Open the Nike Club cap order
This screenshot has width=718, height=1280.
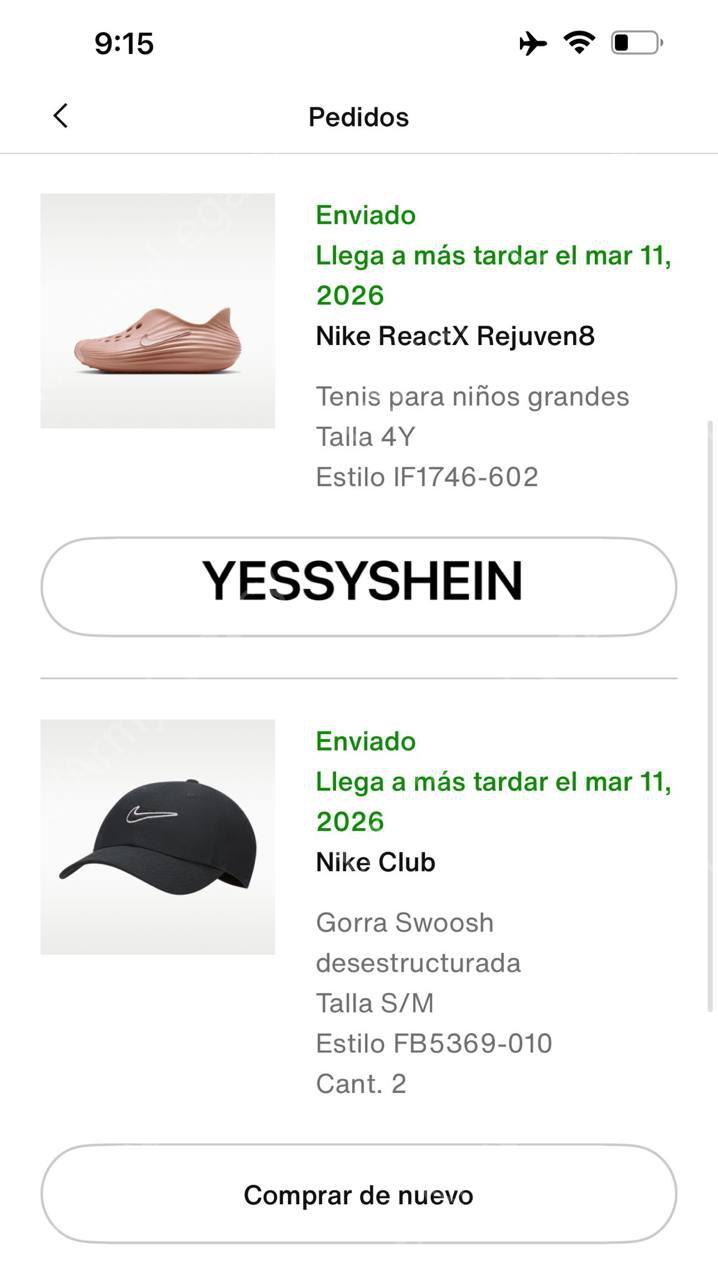376,862
